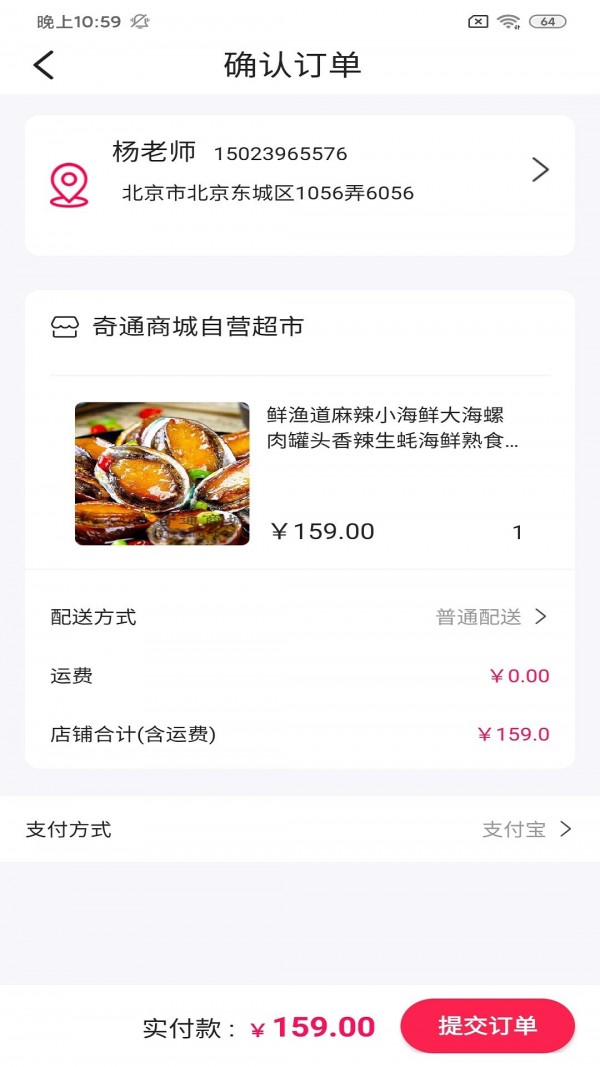Tap 提交订单 to submit the order
This screenshot has width=600, height=1067.
coord(487,1026)
